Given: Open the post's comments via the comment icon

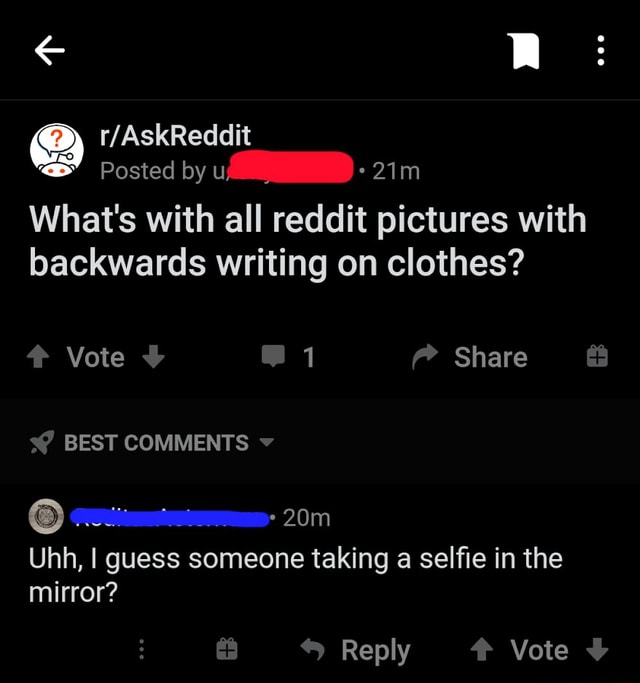Looking at the screenshot, I should [x=275, y=357].
